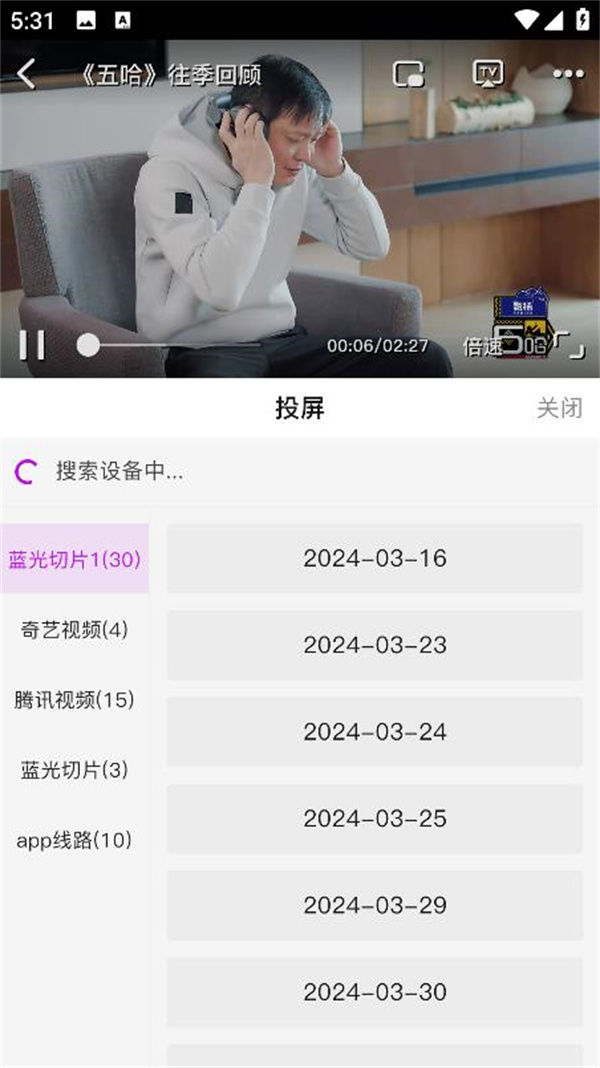Play the 2024-03-16 episode

pos(375,558)
